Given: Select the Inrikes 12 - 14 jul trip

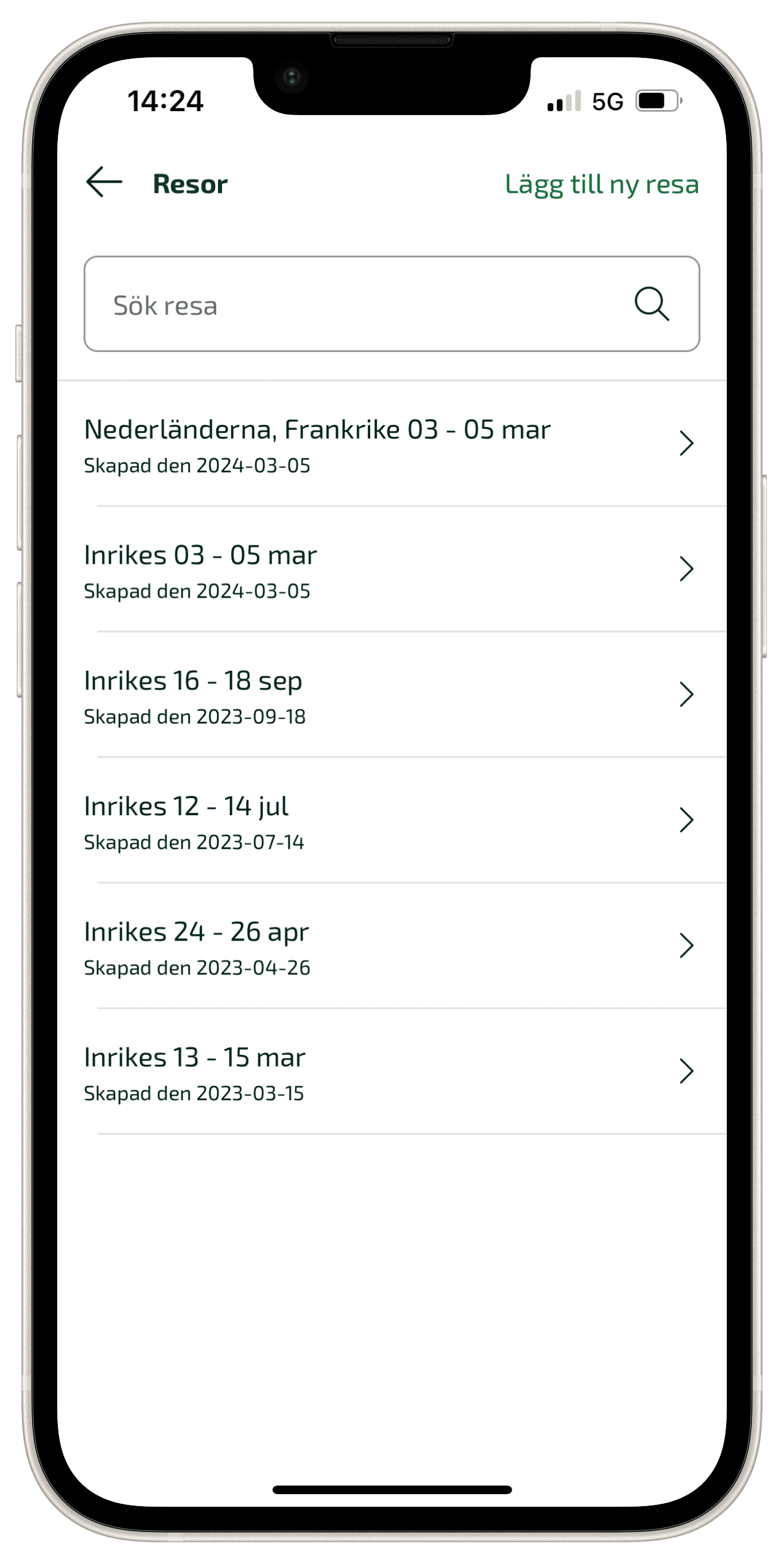Looking at the screenshot, I should coord(391,821).
